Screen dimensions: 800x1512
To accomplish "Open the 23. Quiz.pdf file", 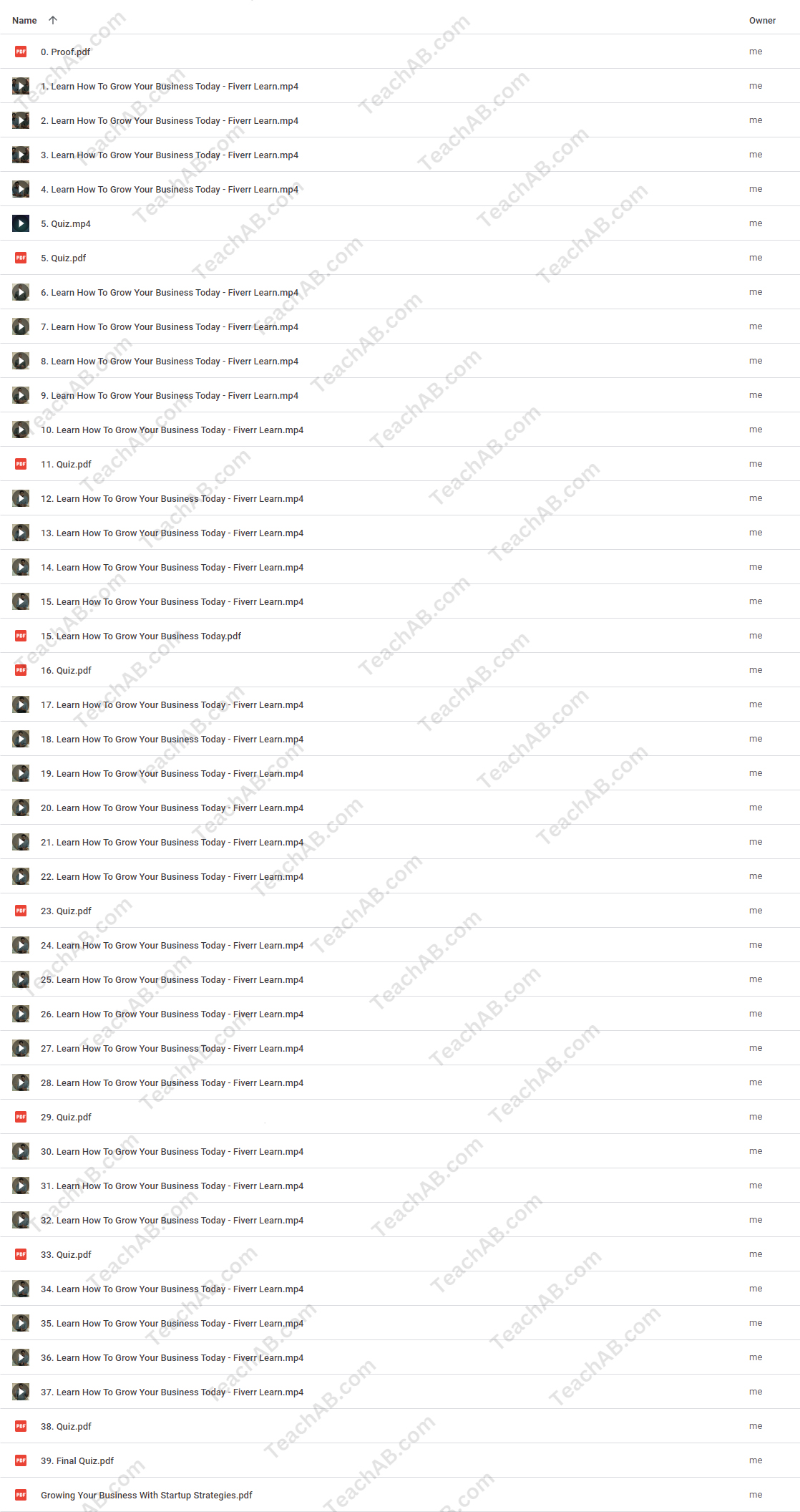I will pos(66,911).
